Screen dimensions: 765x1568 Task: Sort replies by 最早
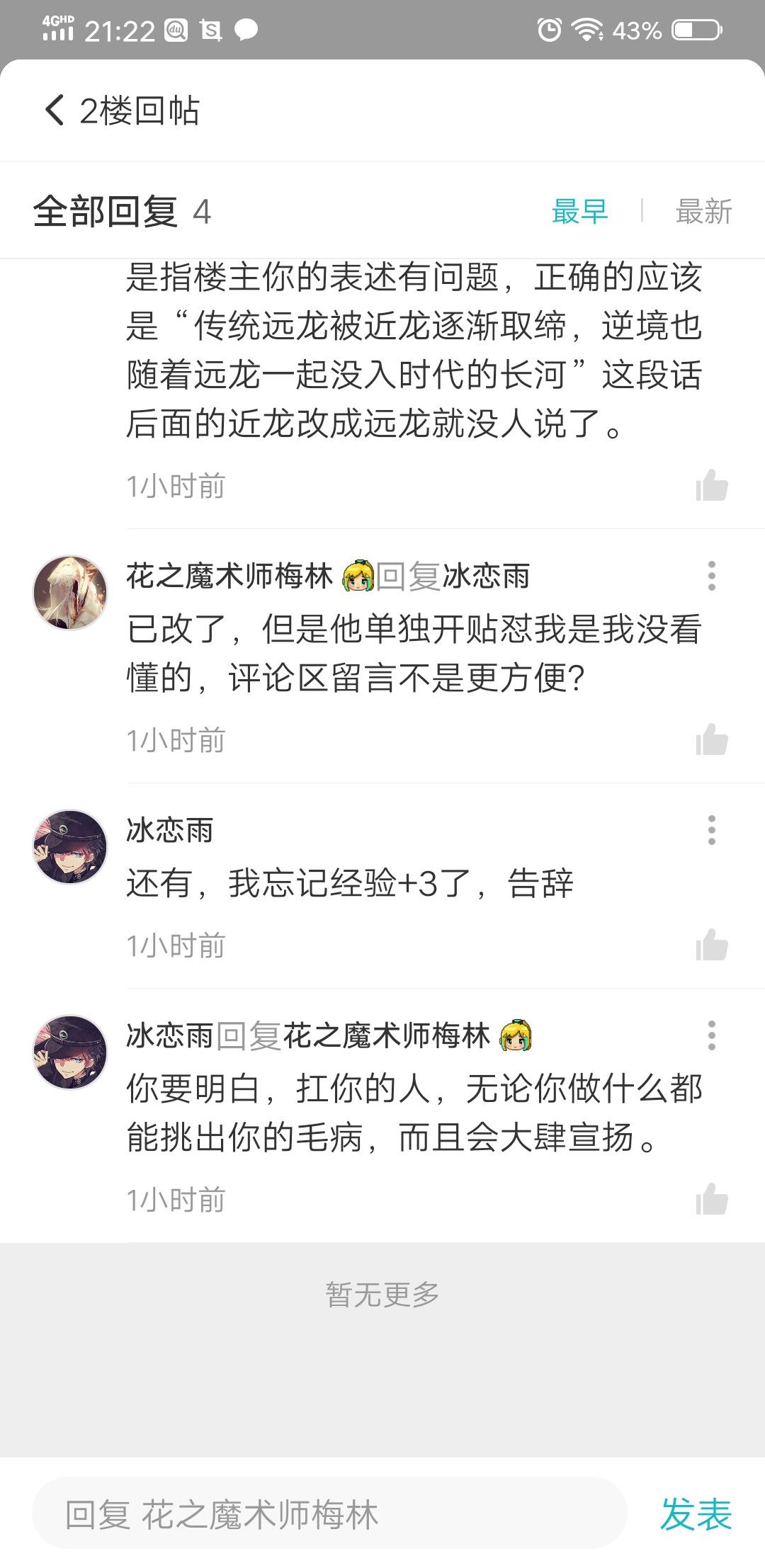point(579,211)
